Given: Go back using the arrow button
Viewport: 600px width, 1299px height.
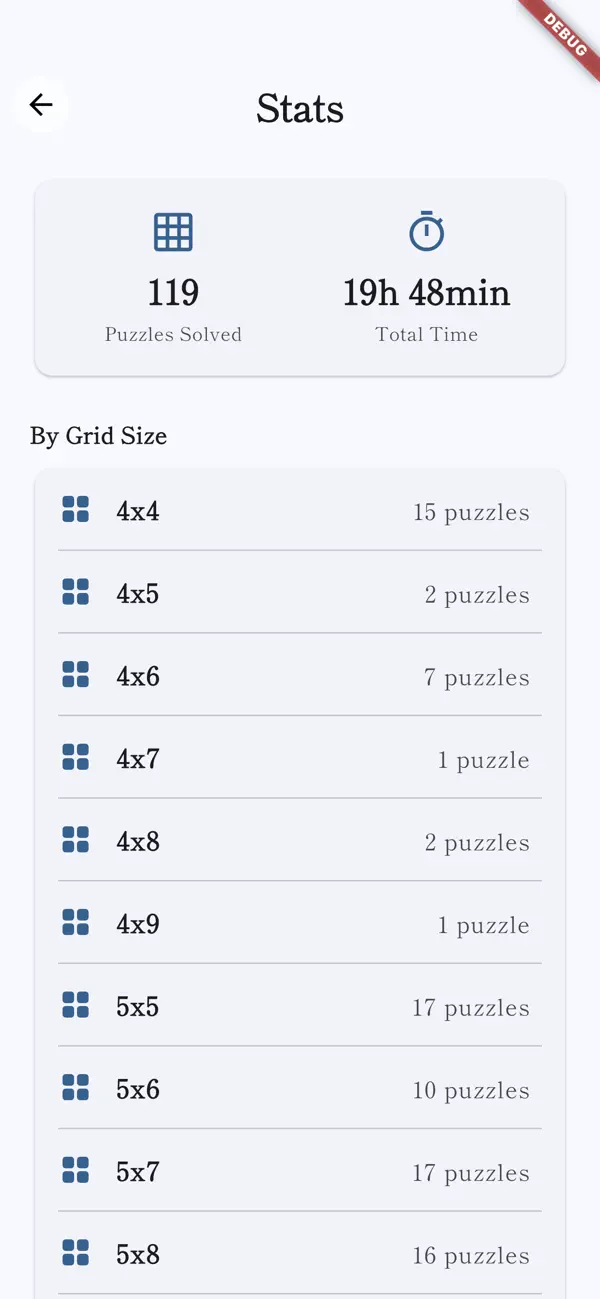Looking at the screenshot, I should [41, 105].
